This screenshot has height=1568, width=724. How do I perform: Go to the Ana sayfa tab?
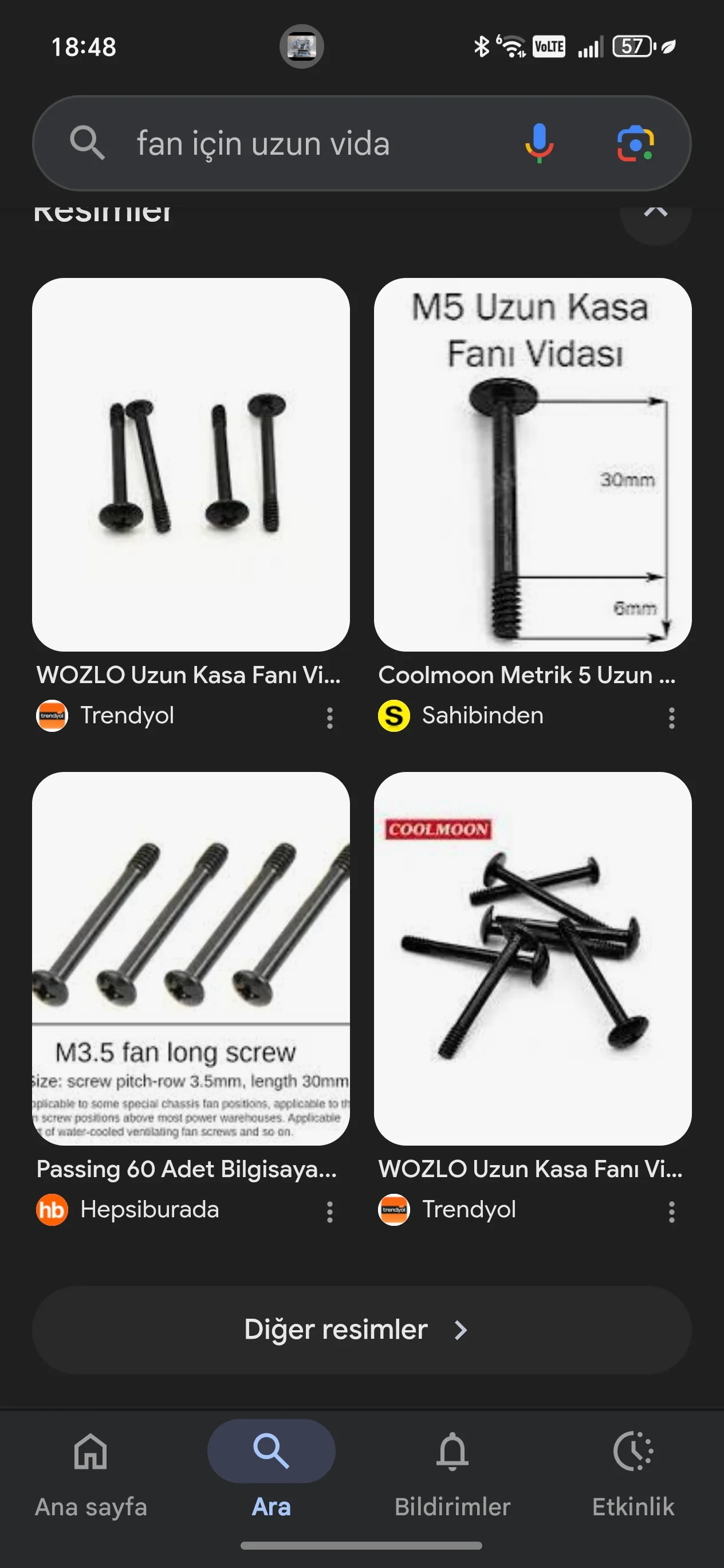(x=91, y=1472)
